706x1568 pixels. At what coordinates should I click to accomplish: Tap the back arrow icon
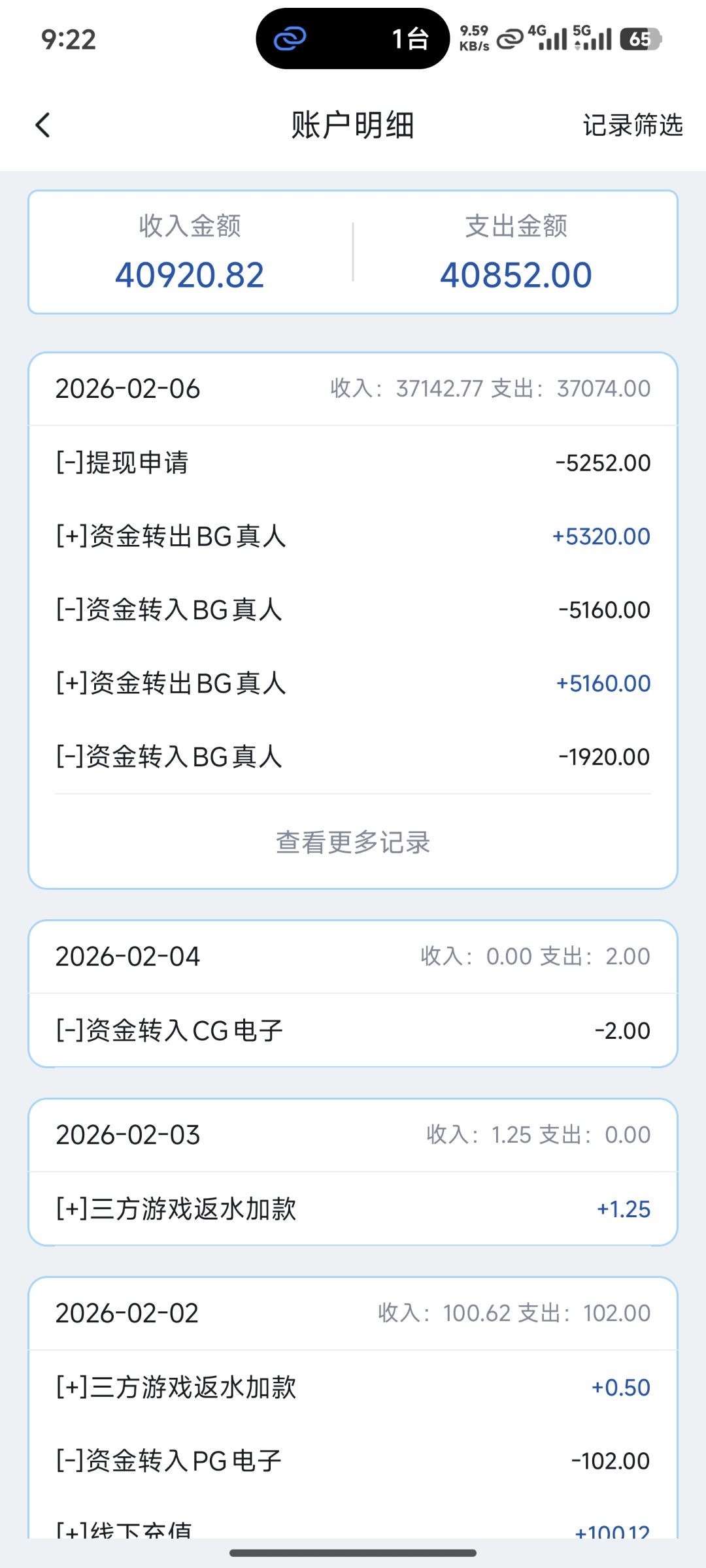pyautogui.click(x=42, y=124)
